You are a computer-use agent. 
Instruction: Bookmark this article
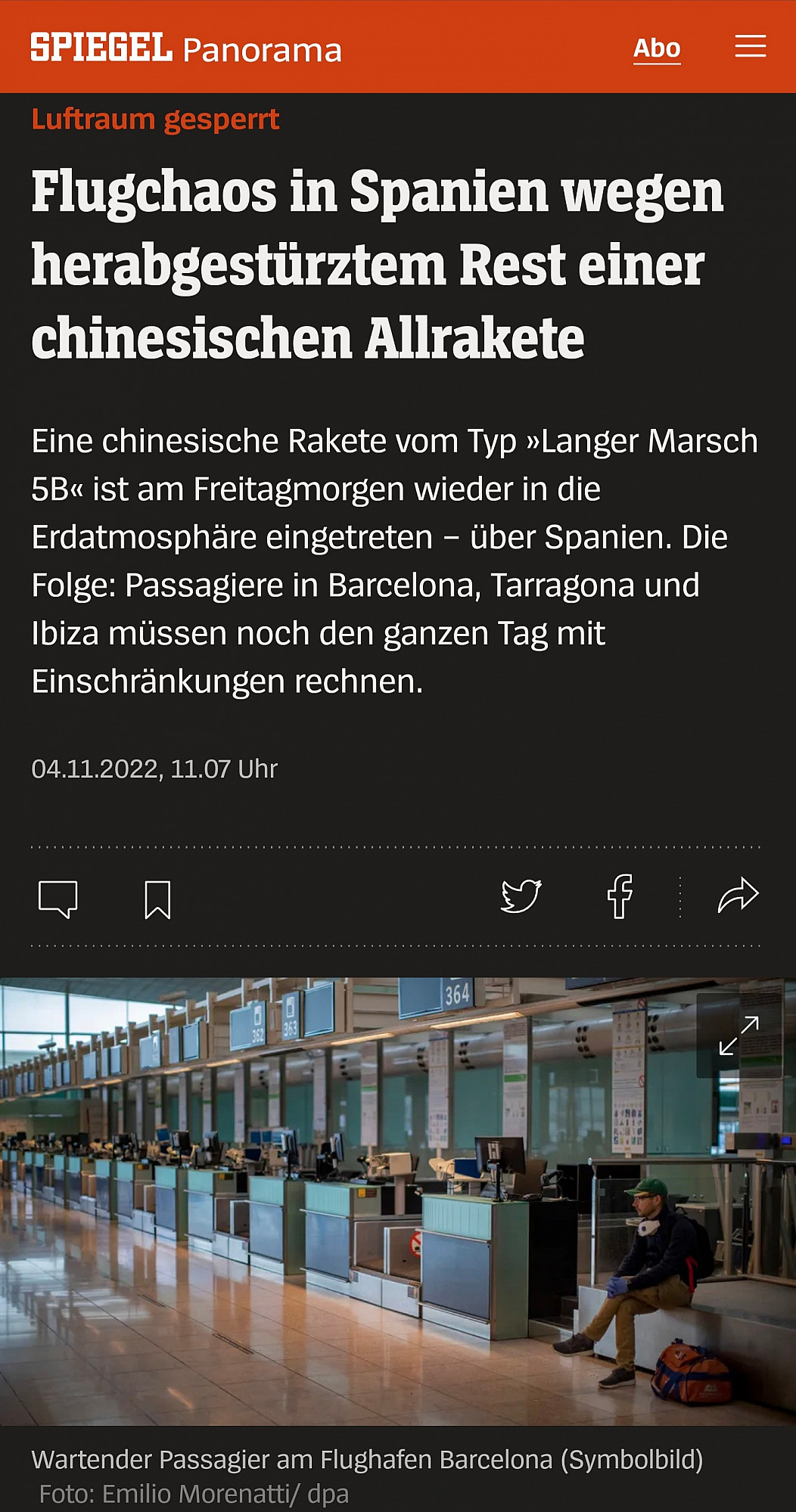tap(157, 899)
